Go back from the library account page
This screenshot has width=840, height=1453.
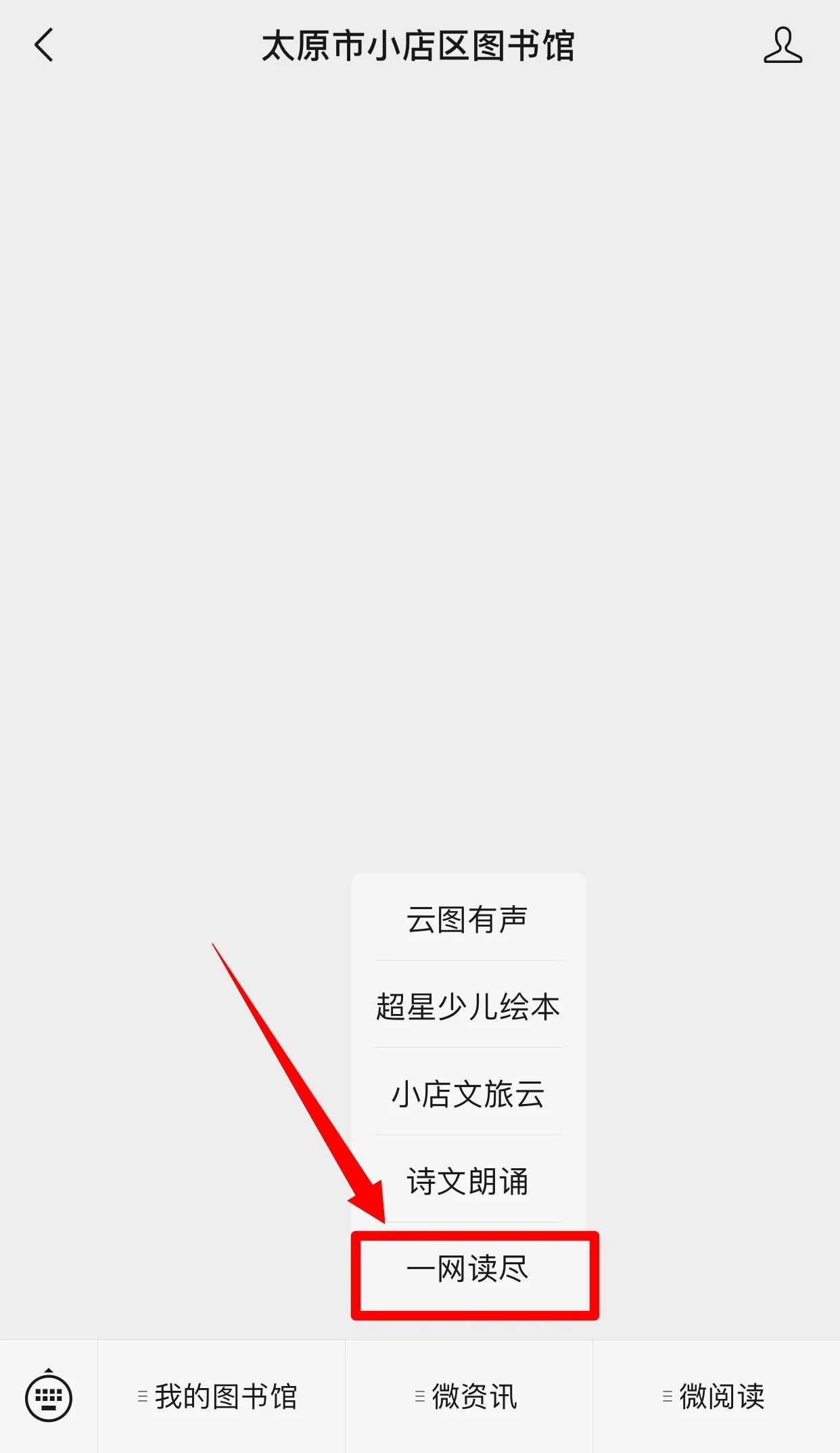pyautogui.click(x=44, y=46)
